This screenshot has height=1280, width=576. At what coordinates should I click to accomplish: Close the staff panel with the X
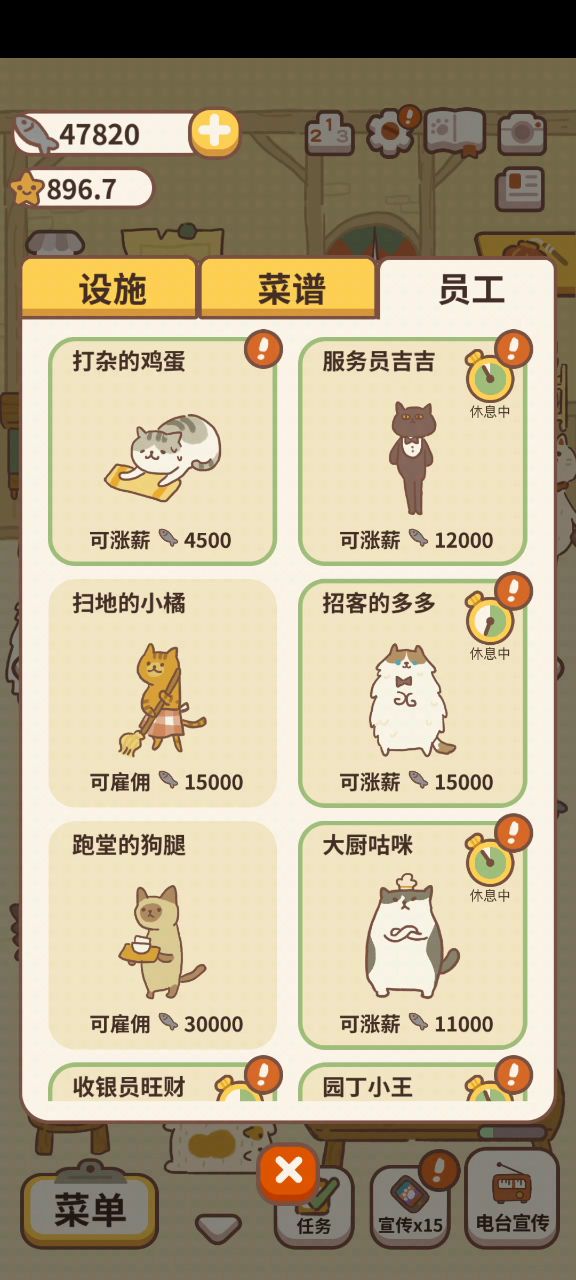click(x=289, y=1172)
